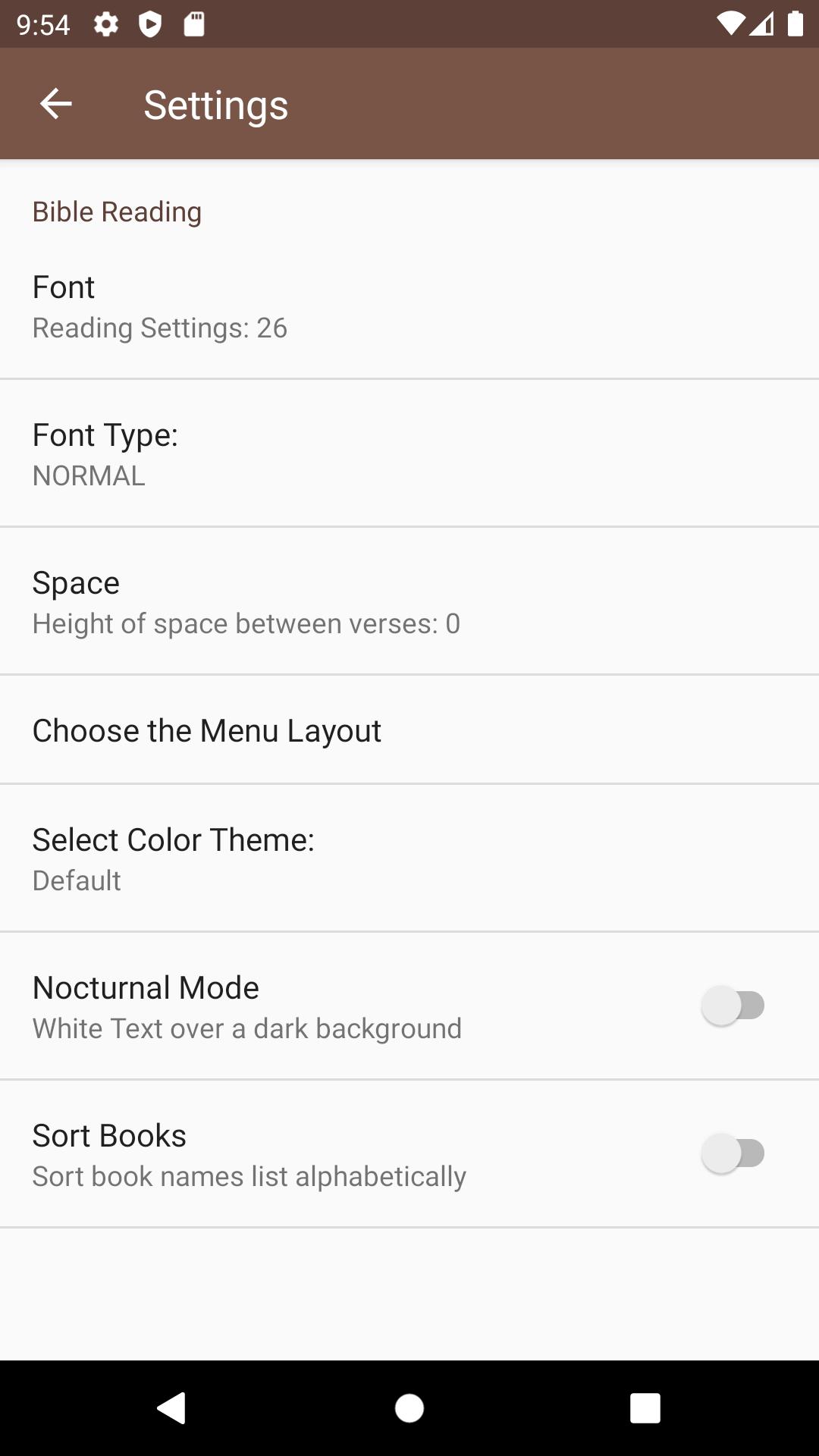Open the recent apps overview
This screenshot has height=1456, width=819.
click(x=645, y=1408)
